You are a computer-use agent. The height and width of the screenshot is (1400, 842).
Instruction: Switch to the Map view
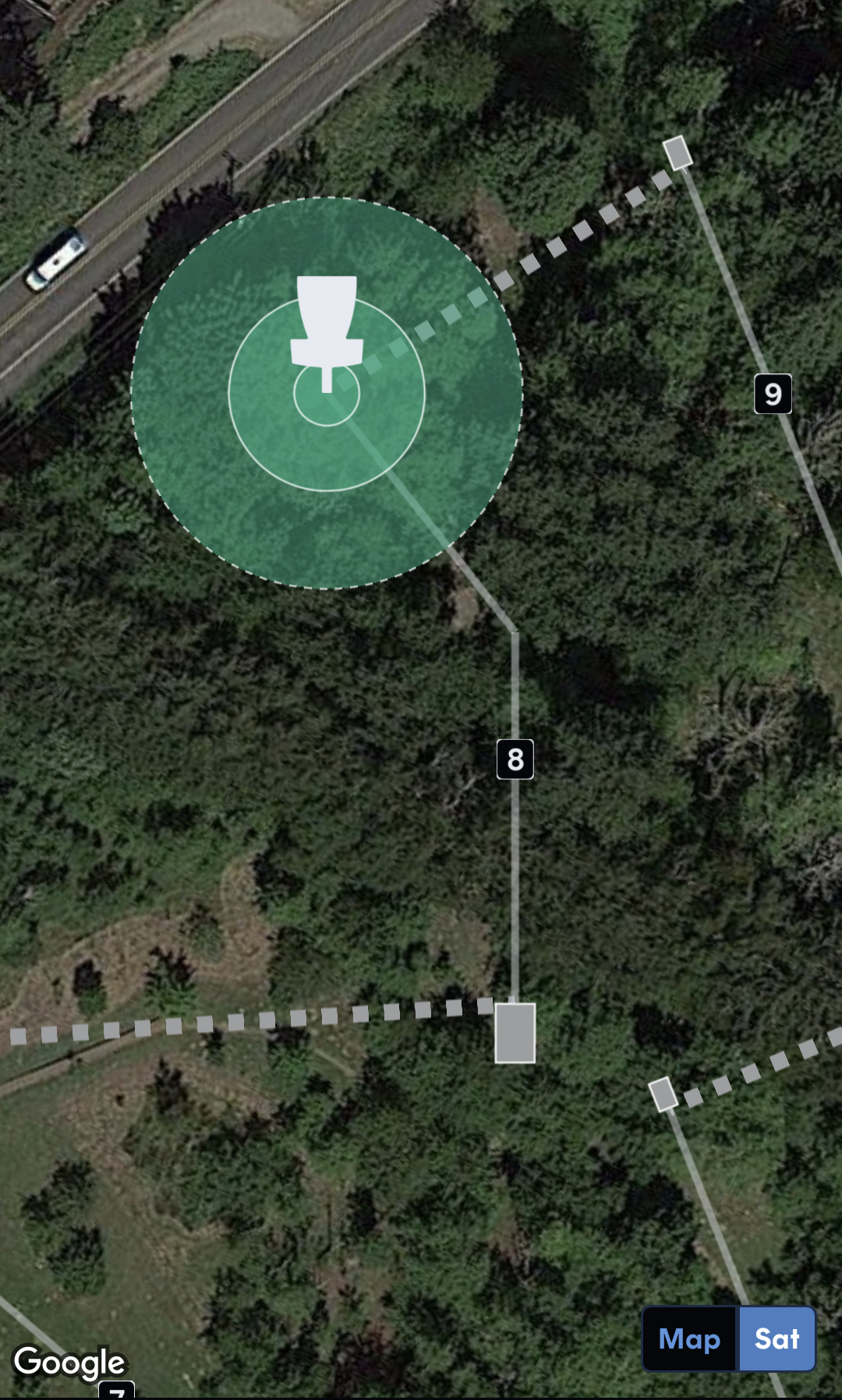click(x=689, y=1339)
